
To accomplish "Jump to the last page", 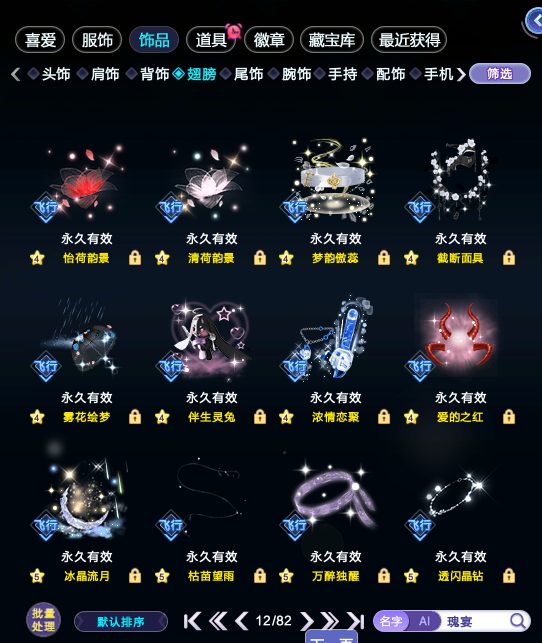I will click(355, 621).
